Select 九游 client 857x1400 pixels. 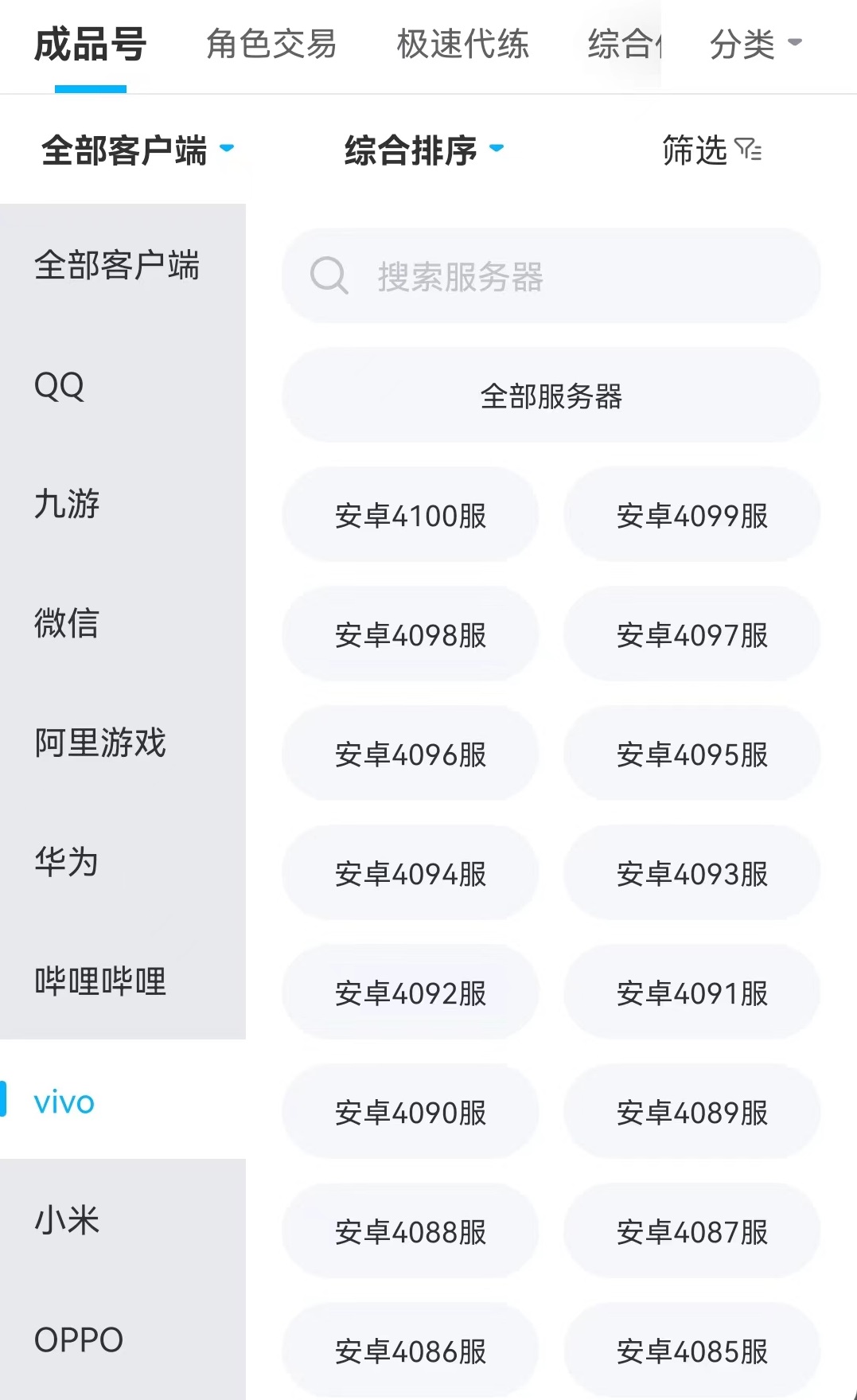point(67,505)
